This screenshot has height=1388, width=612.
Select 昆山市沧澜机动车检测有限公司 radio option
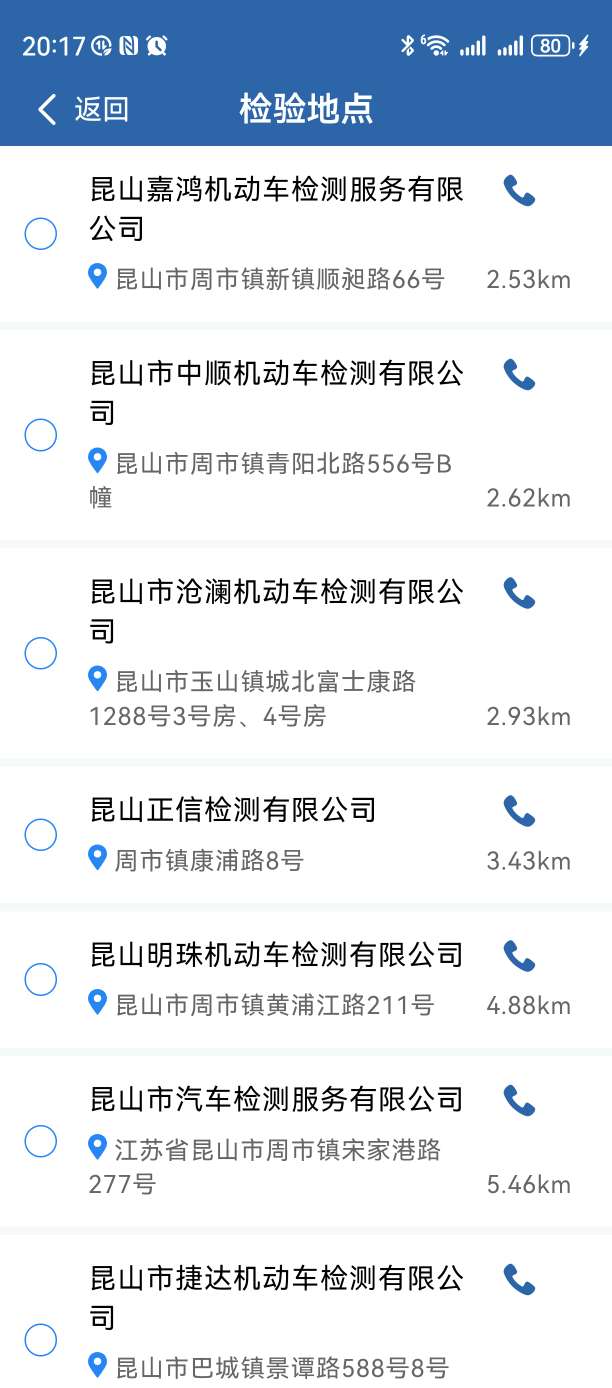(x=40, y=653)
